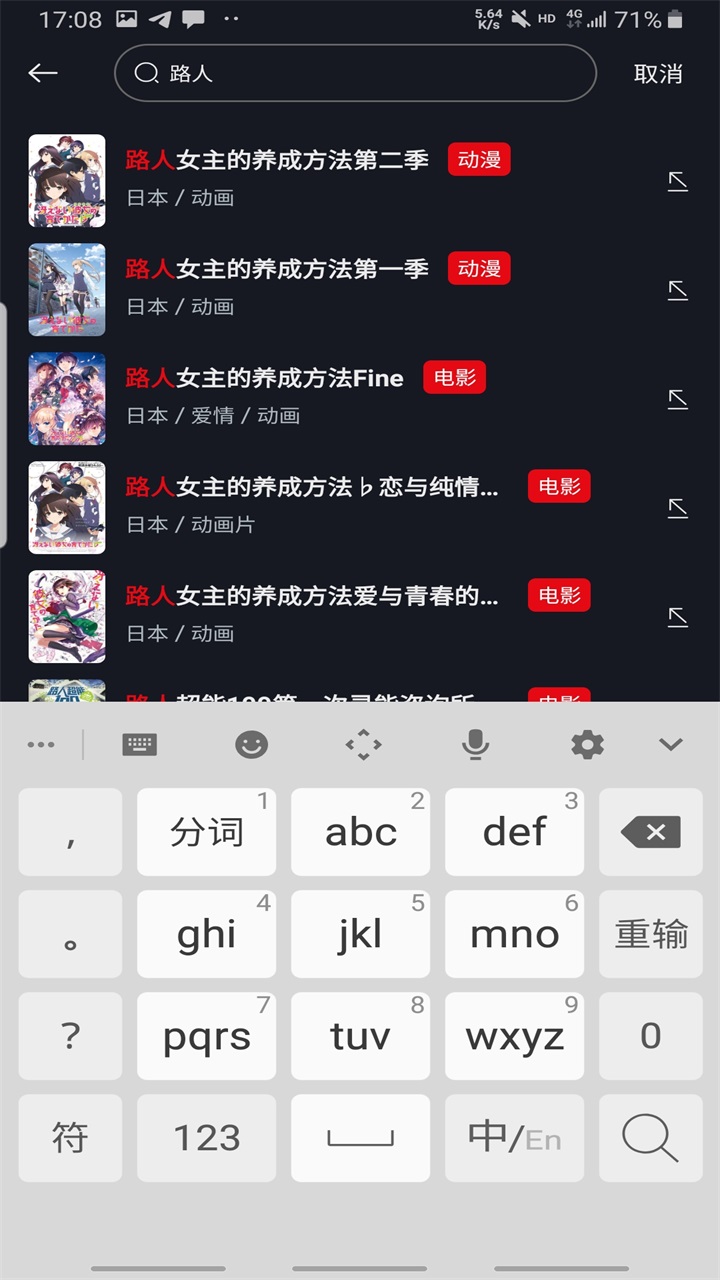The height and width of the screenshot is (1280, 720).
Task: Fill search with Fine suggestion arrow
Action: click(678, 399)
